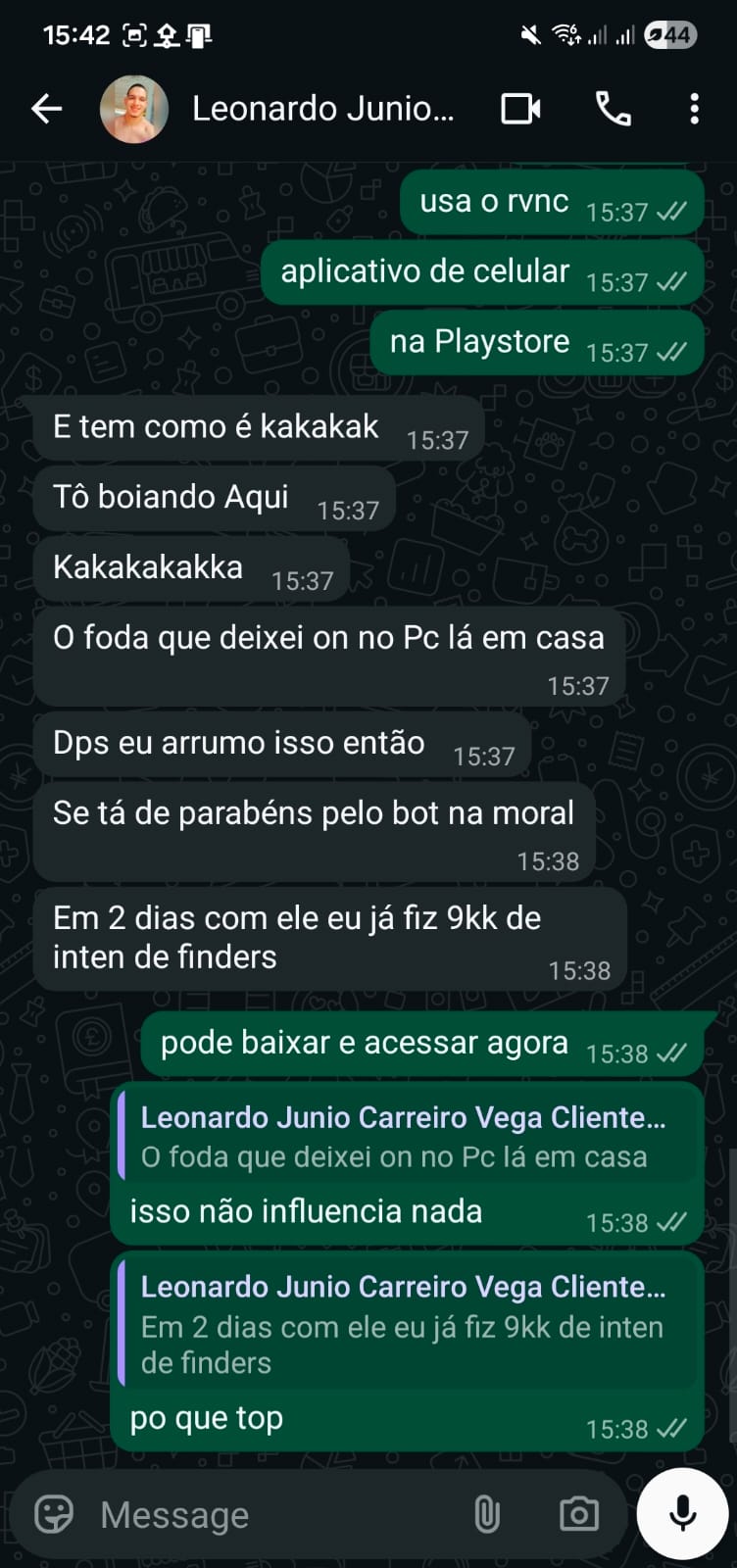Tap the microphone voice message button
Viewport: 737px width, 1568px height.
[x=683, y=1514]
